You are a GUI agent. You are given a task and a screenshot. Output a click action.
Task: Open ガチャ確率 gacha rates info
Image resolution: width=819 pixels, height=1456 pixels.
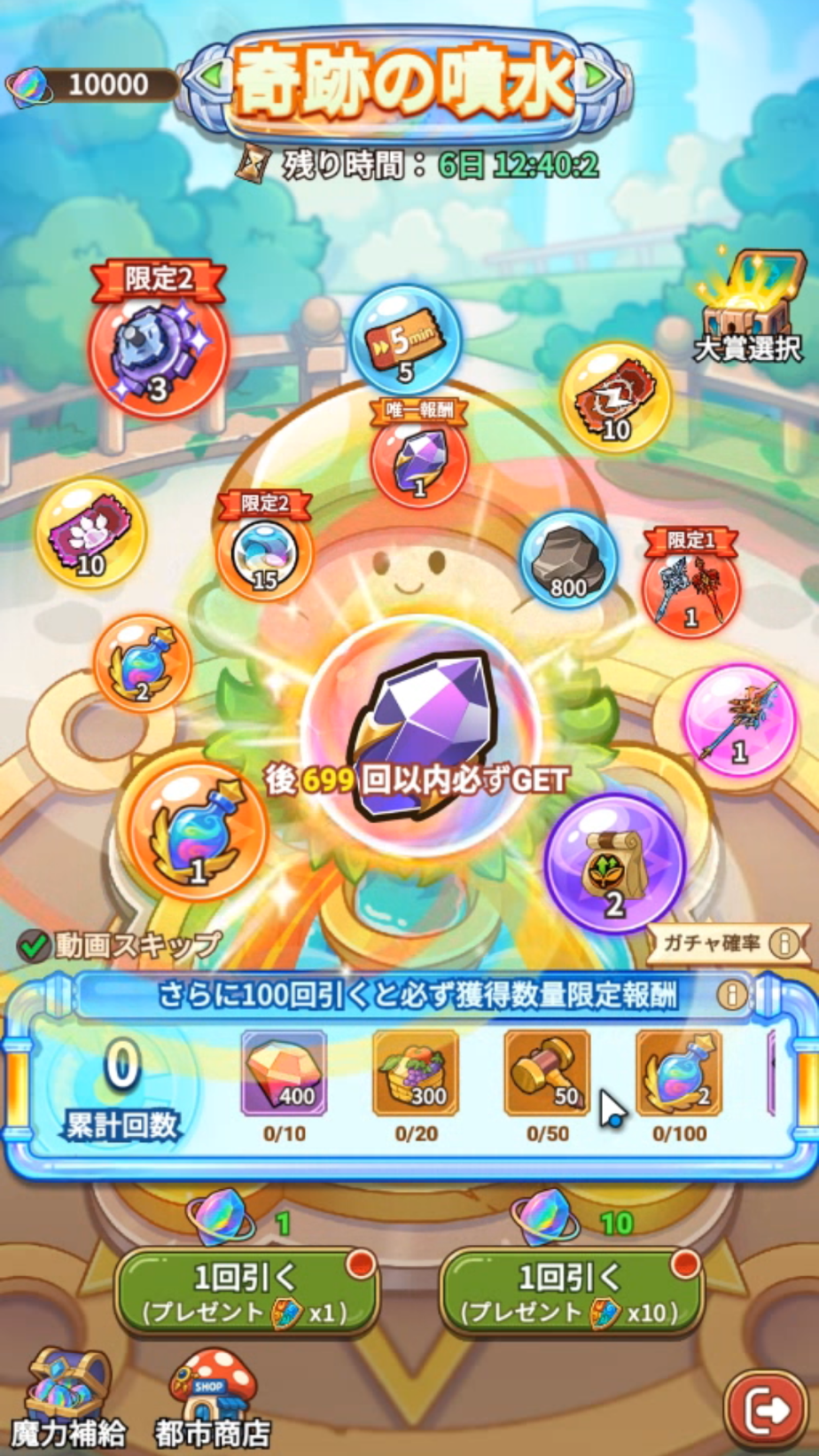pyautogui.click(x=727, y=943)
